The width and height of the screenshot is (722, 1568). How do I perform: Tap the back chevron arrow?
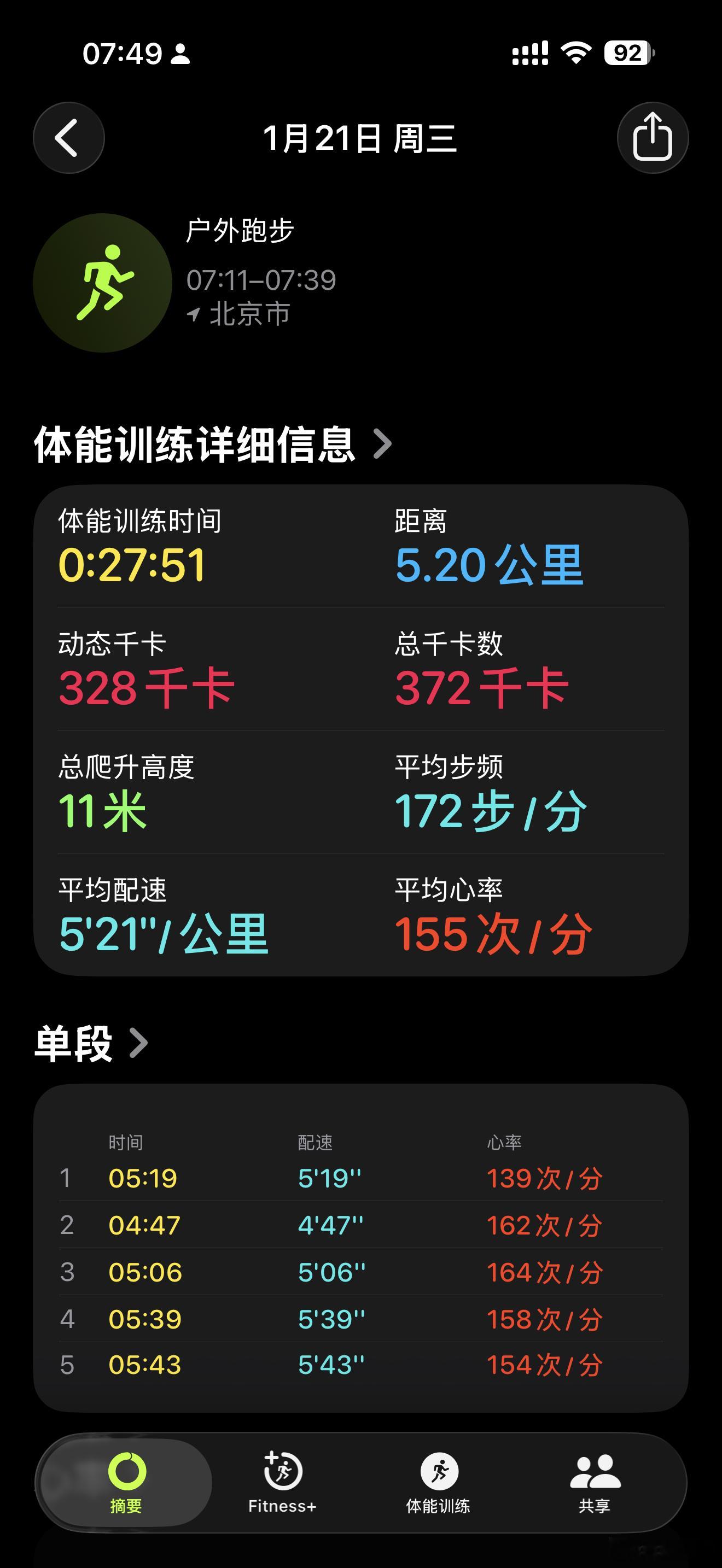[69, 138]
